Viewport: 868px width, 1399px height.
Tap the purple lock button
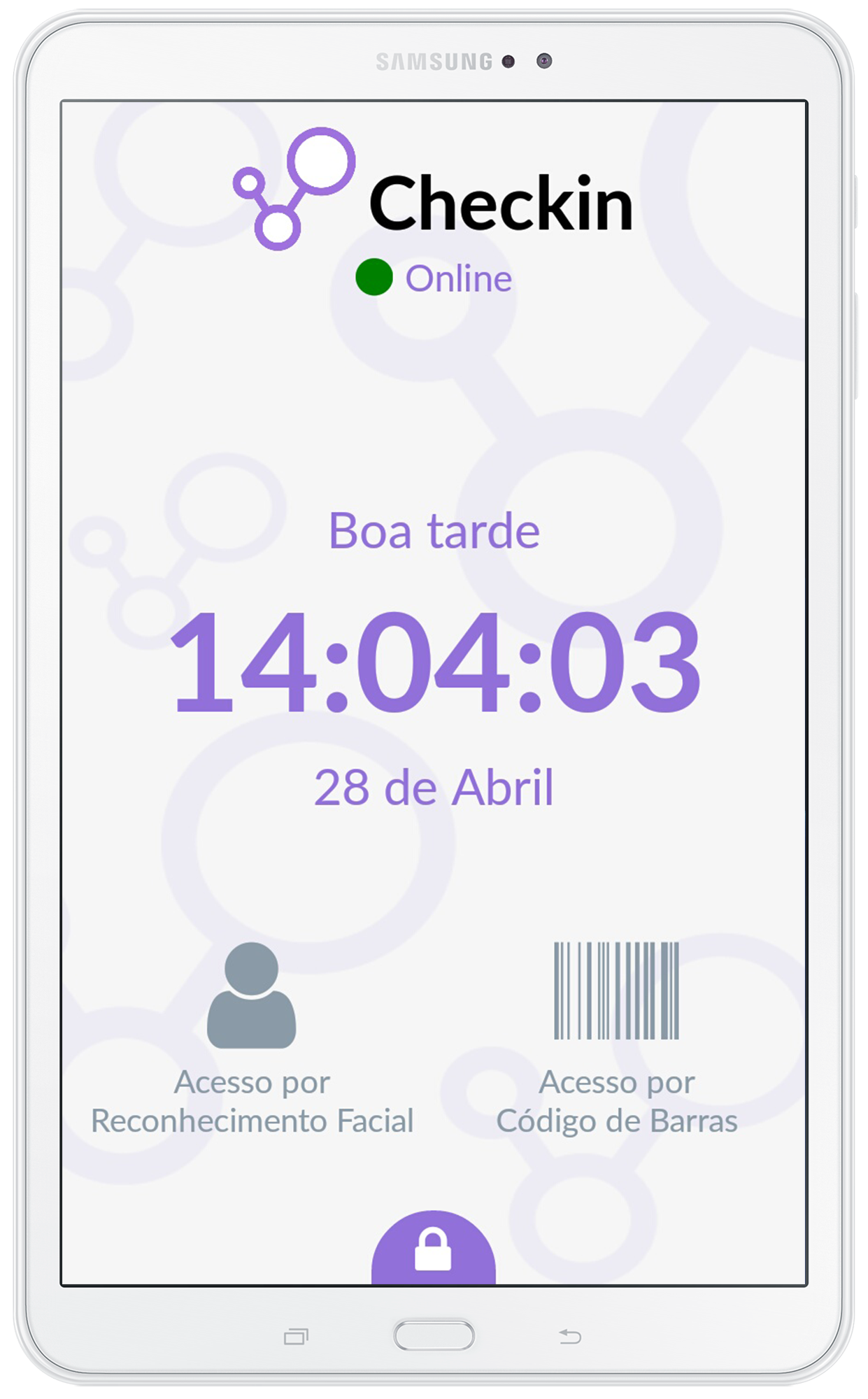point(433,1249)
